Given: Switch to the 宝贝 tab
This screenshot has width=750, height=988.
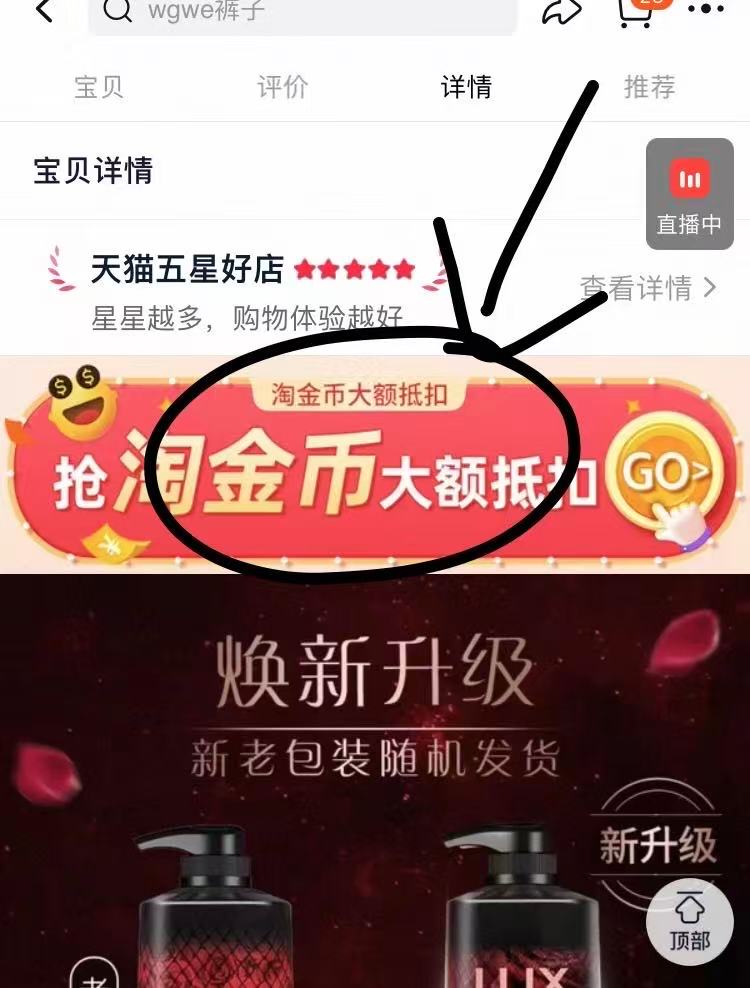Looking at the screenshot, I should coord(99,87).
